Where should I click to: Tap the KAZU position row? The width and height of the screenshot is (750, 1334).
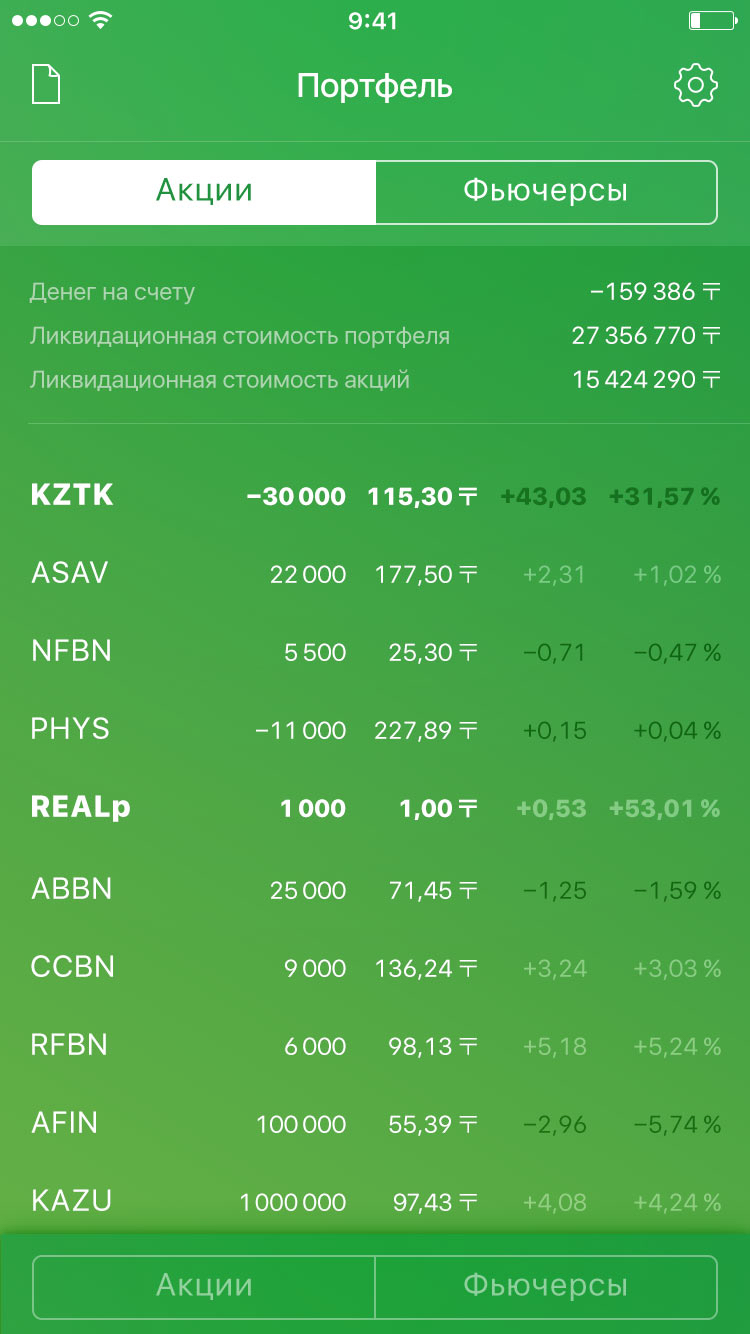375,1201
